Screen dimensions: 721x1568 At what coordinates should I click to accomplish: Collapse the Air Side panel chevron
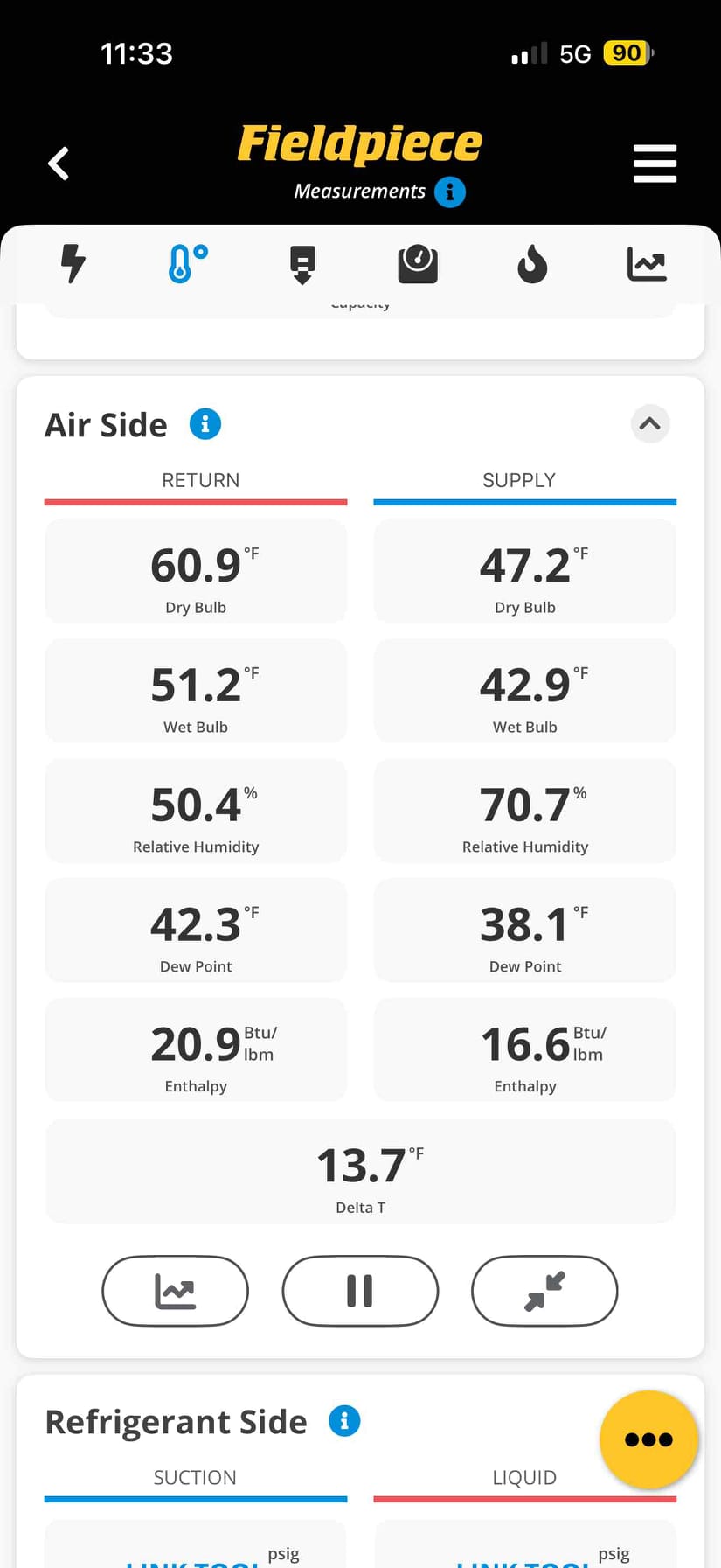click(x=650, y=423)
